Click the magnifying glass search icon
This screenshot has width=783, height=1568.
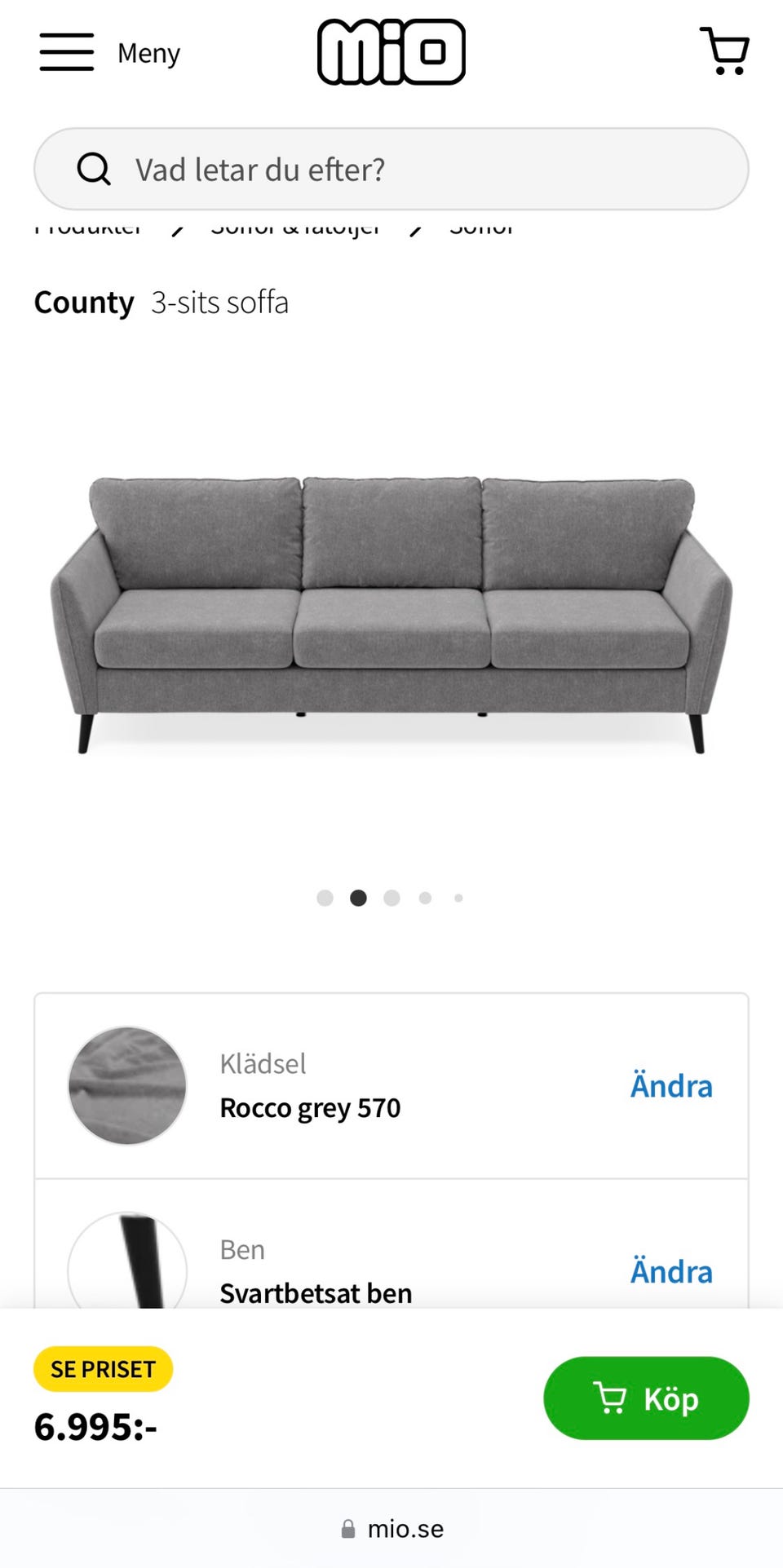click(94, 170)
